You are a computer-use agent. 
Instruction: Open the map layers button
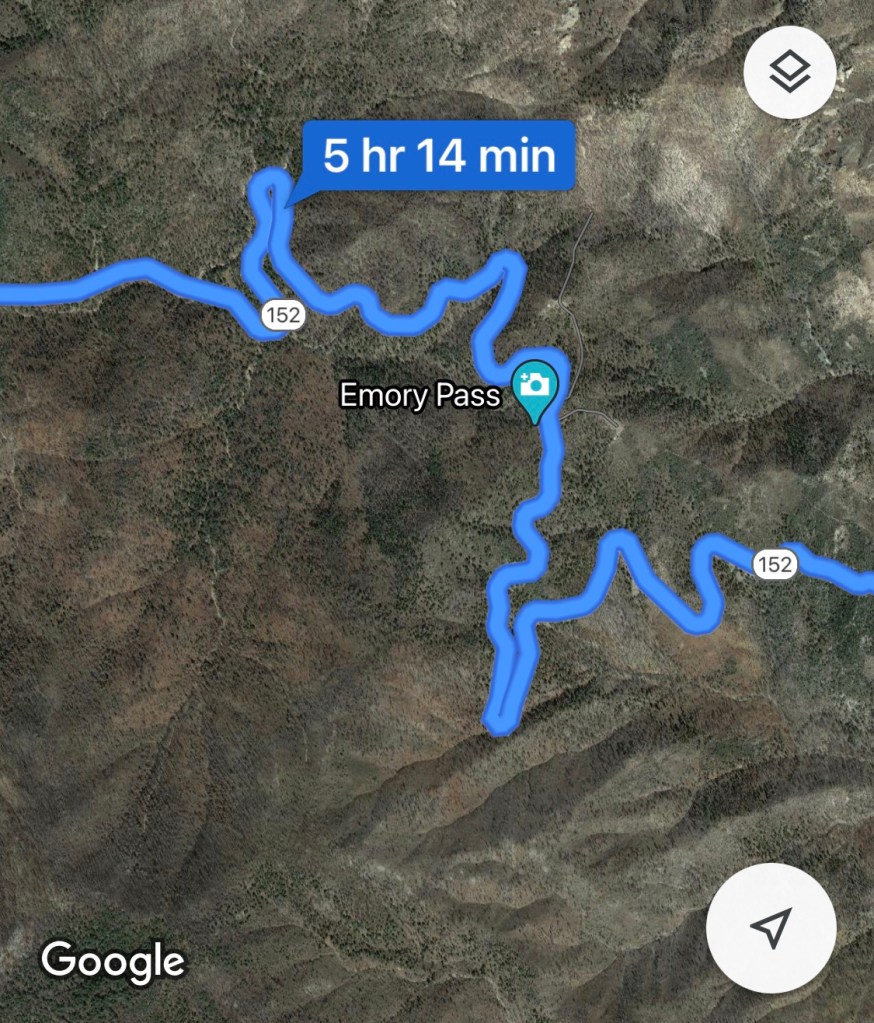click(x=789, y=73)
